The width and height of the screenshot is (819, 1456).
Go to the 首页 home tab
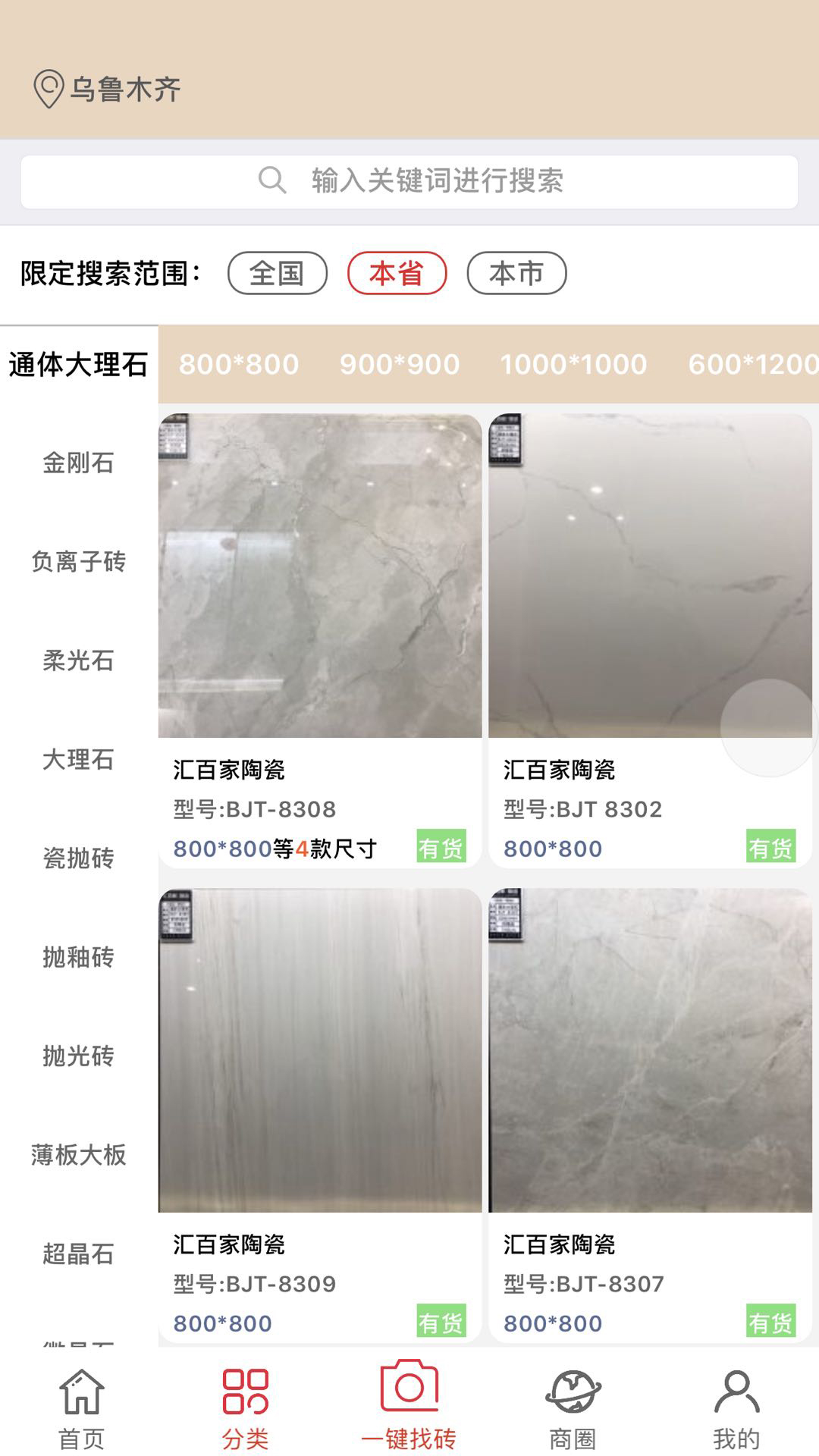[x=82, y=1409]
